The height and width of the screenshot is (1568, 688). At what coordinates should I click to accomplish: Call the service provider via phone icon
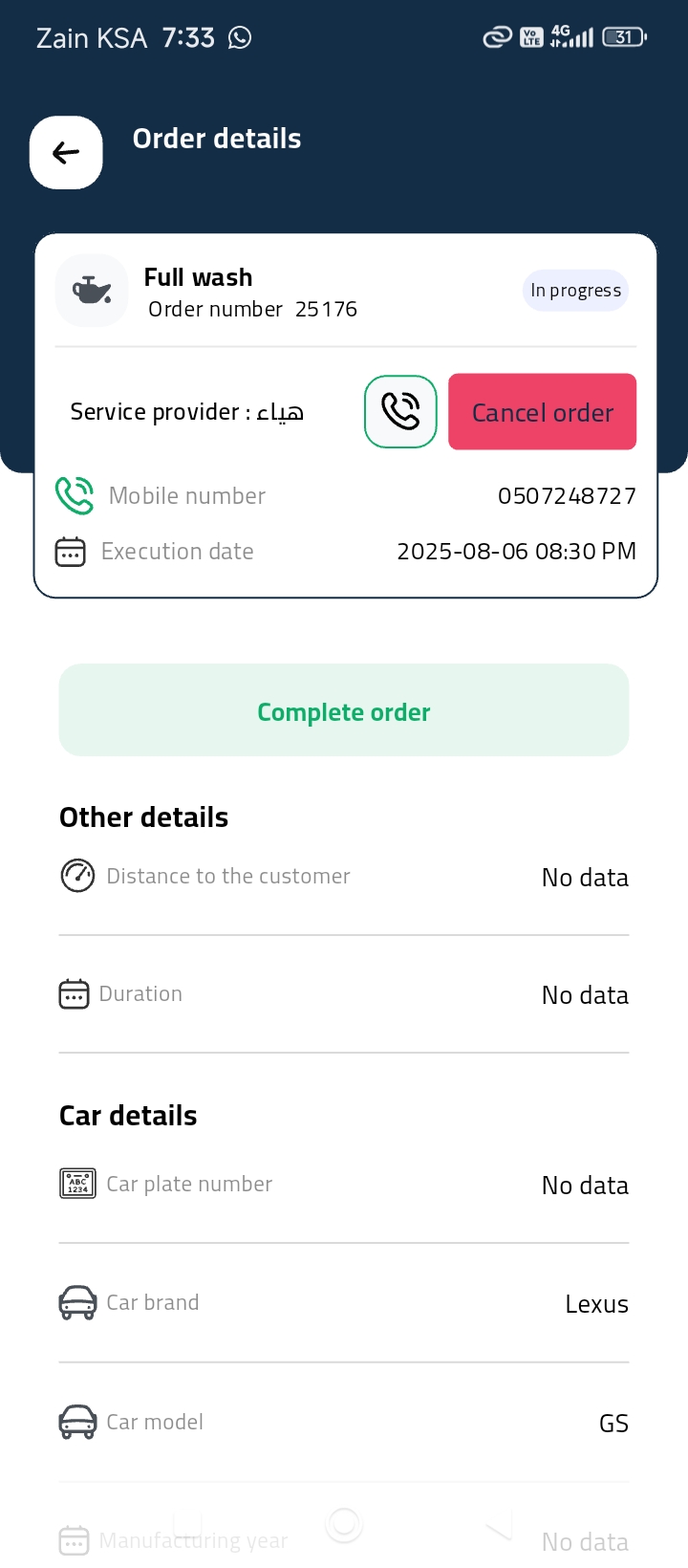coord(400,411)
